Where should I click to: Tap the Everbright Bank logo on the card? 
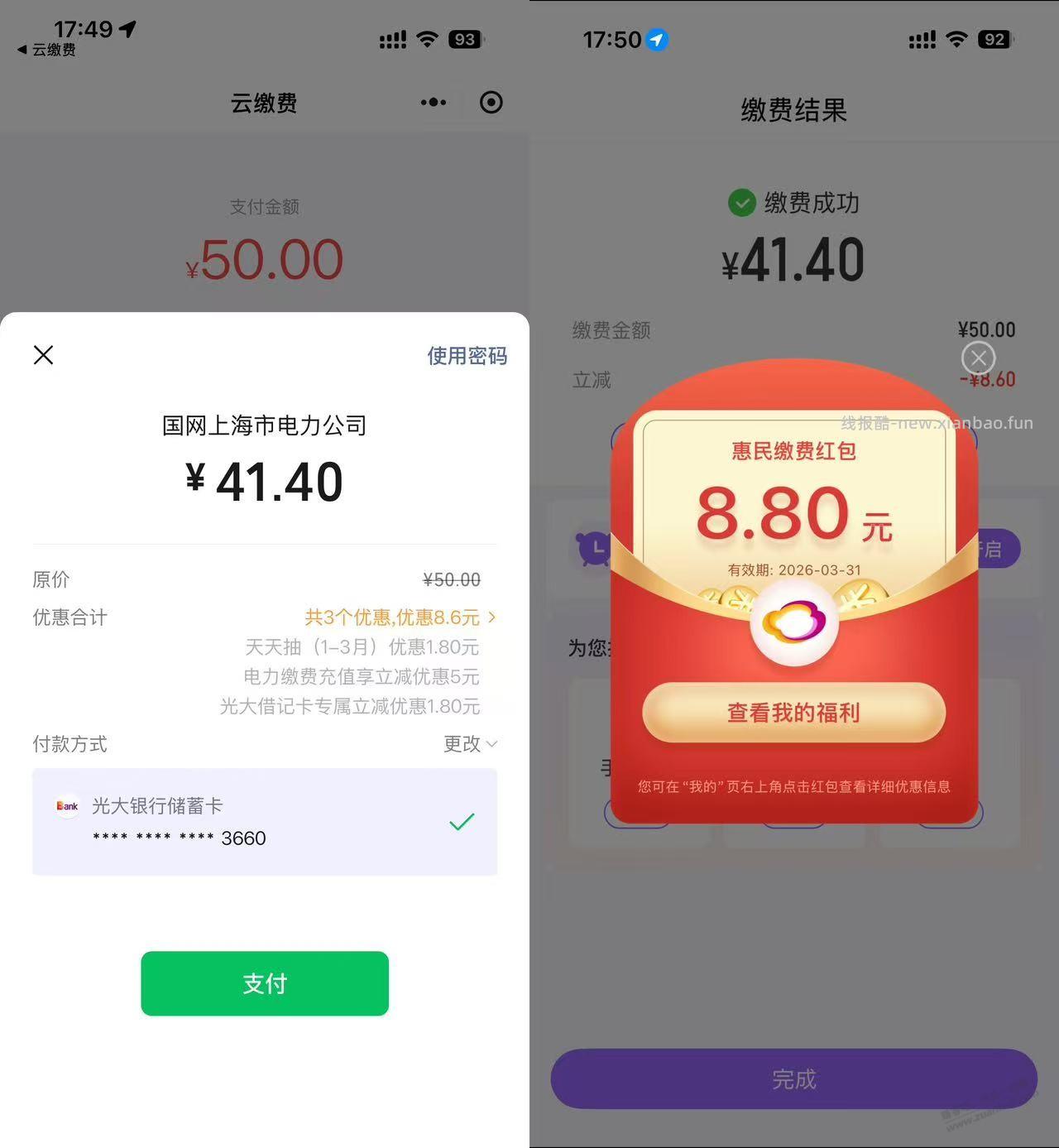66,805
